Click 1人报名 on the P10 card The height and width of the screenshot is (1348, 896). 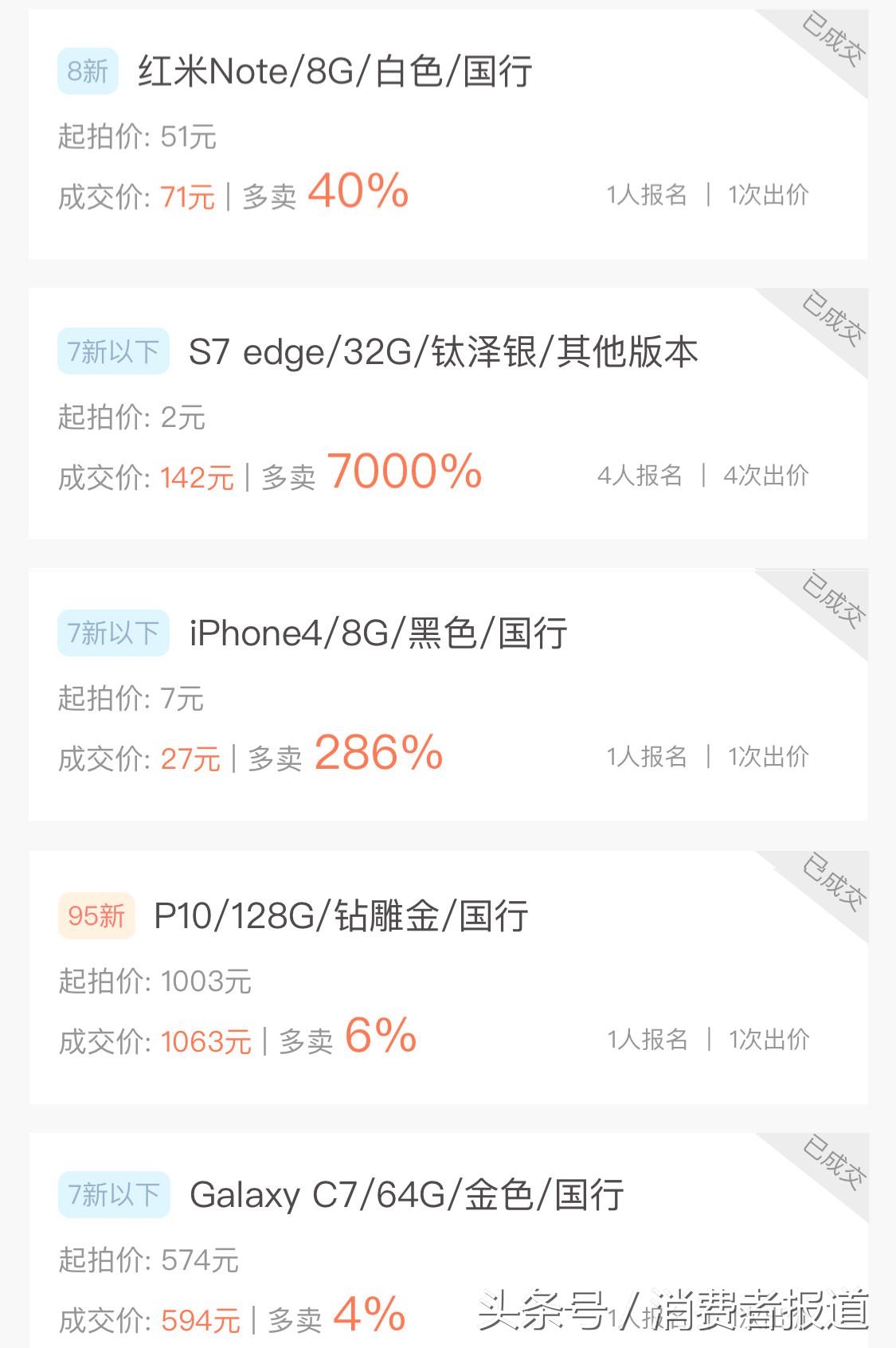[x=647, y=1040]
